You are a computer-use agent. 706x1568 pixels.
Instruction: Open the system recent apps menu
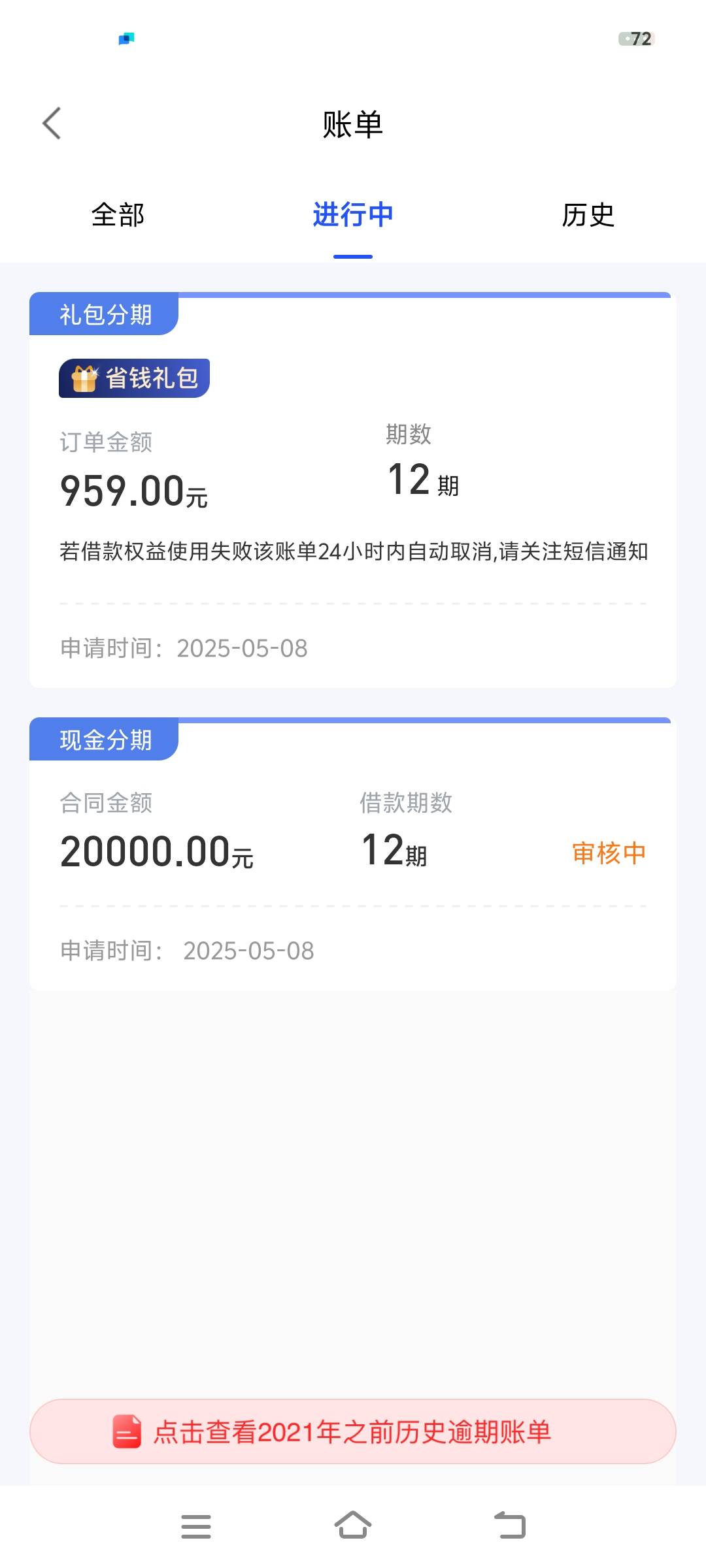coord(196,1526)
